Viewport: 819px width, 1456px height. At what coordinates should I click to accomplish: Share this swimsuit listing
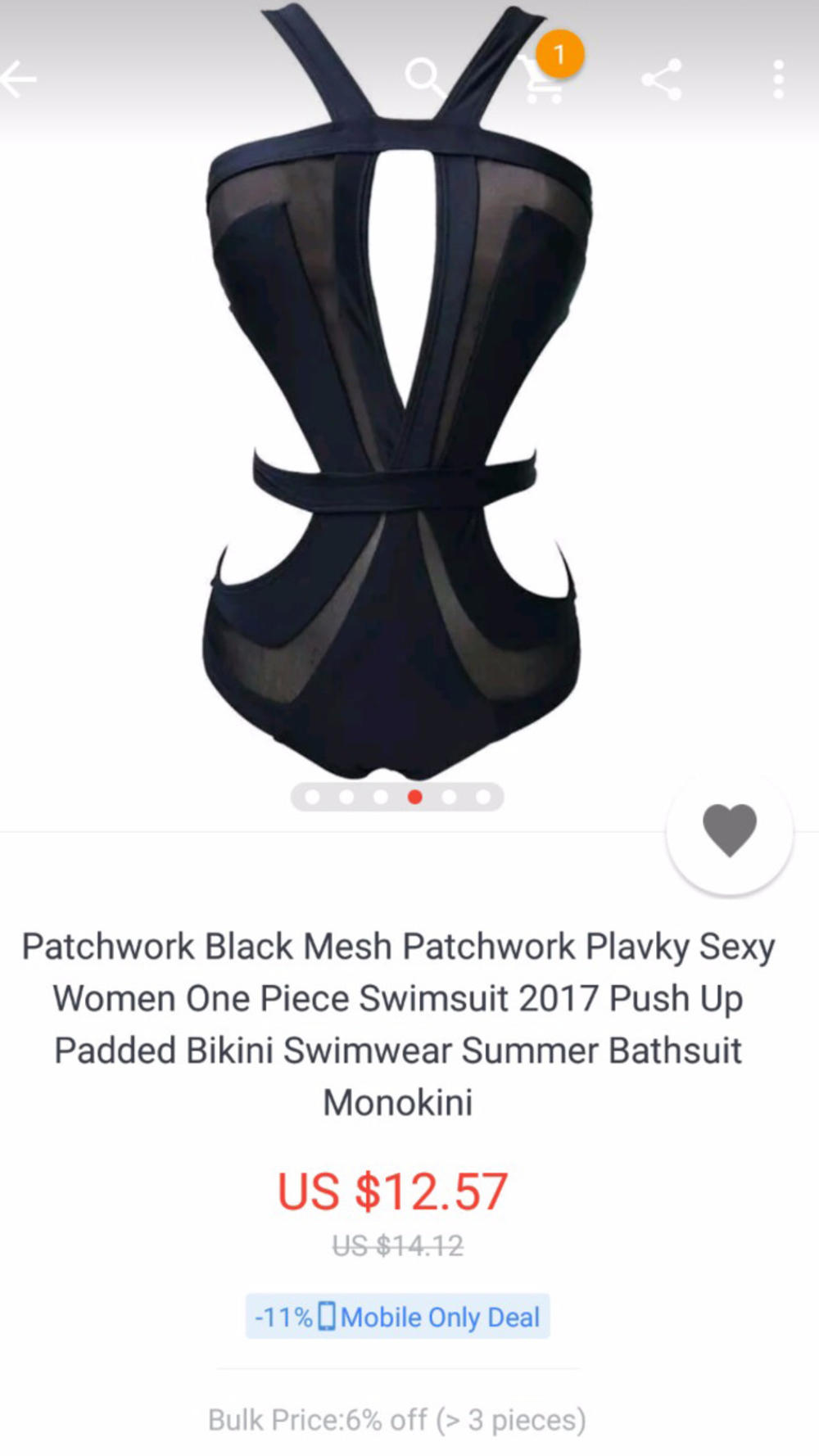point(661,79)
